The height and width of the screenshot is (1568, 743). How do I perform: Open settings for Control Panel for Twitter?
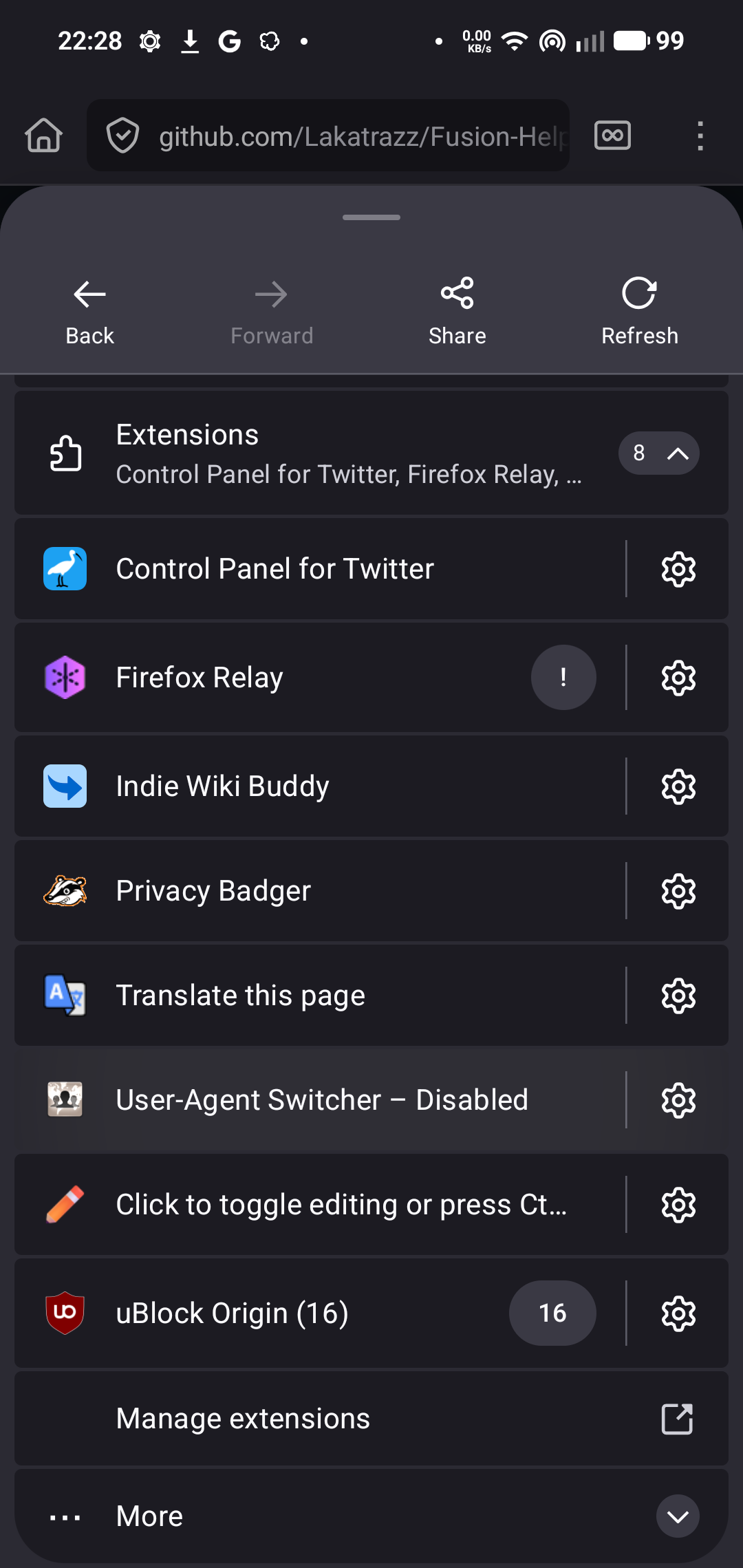(x=678, y=569)
